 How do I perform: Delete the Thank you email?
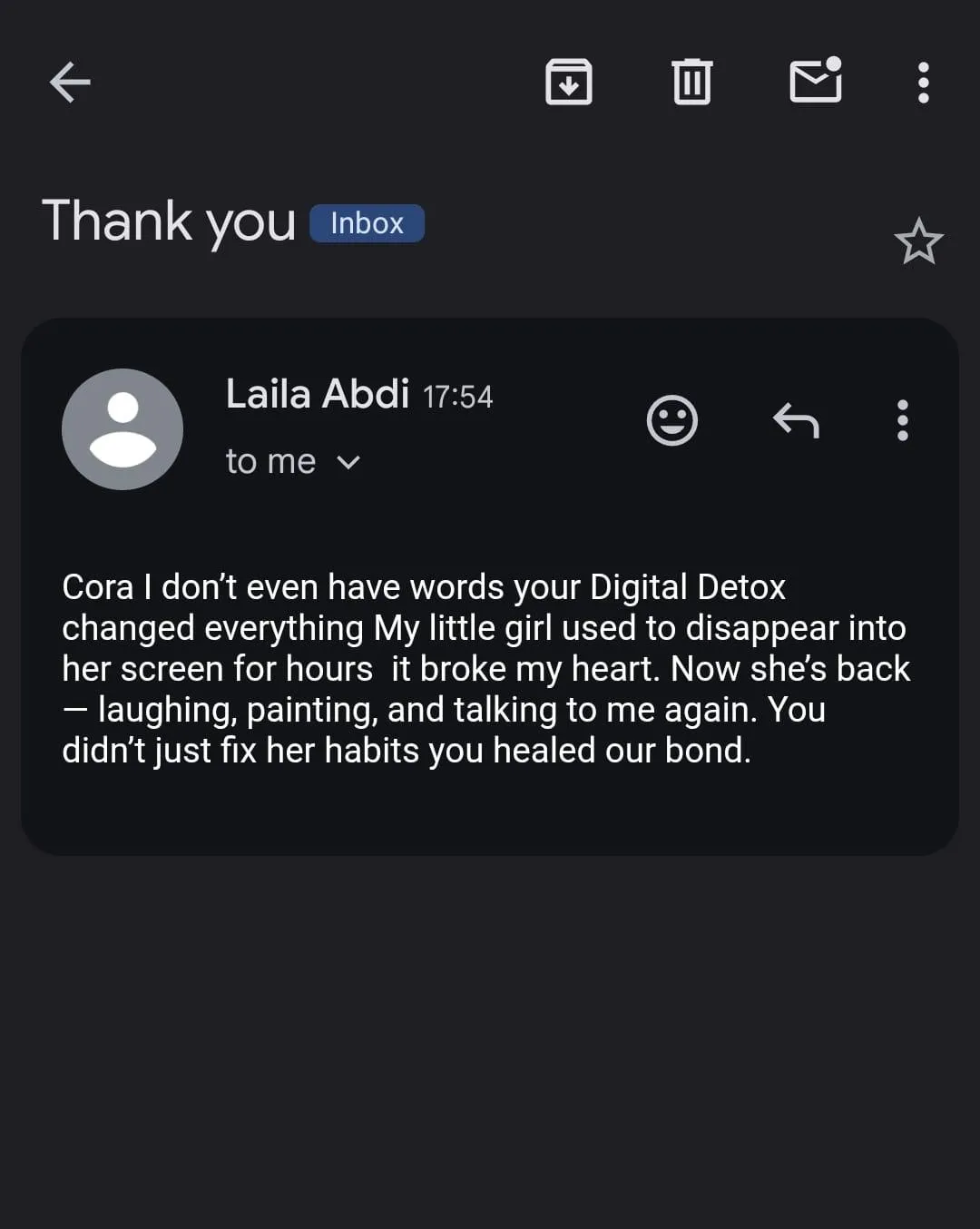point(692,82)
